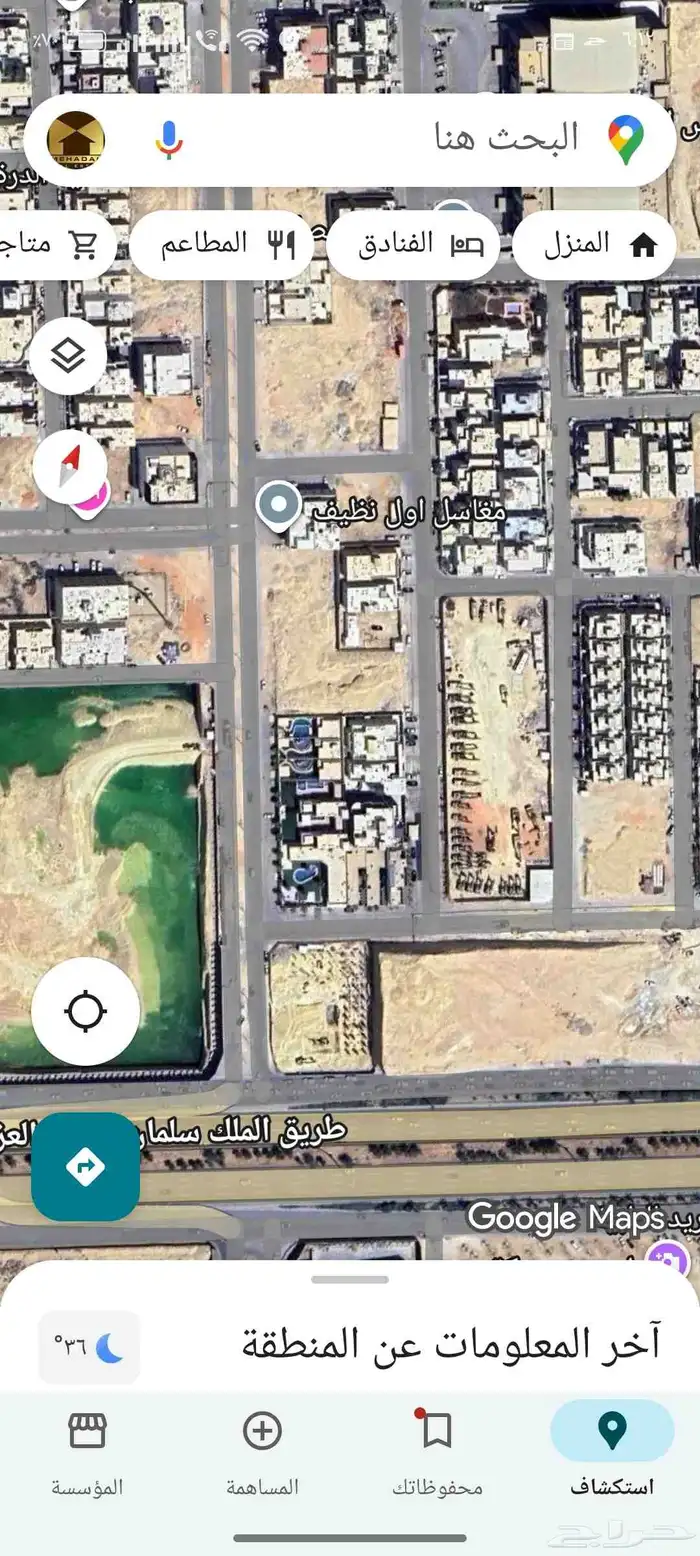Center map on my location
This screenshot has width=700, height=1556.
(86, 1011)
